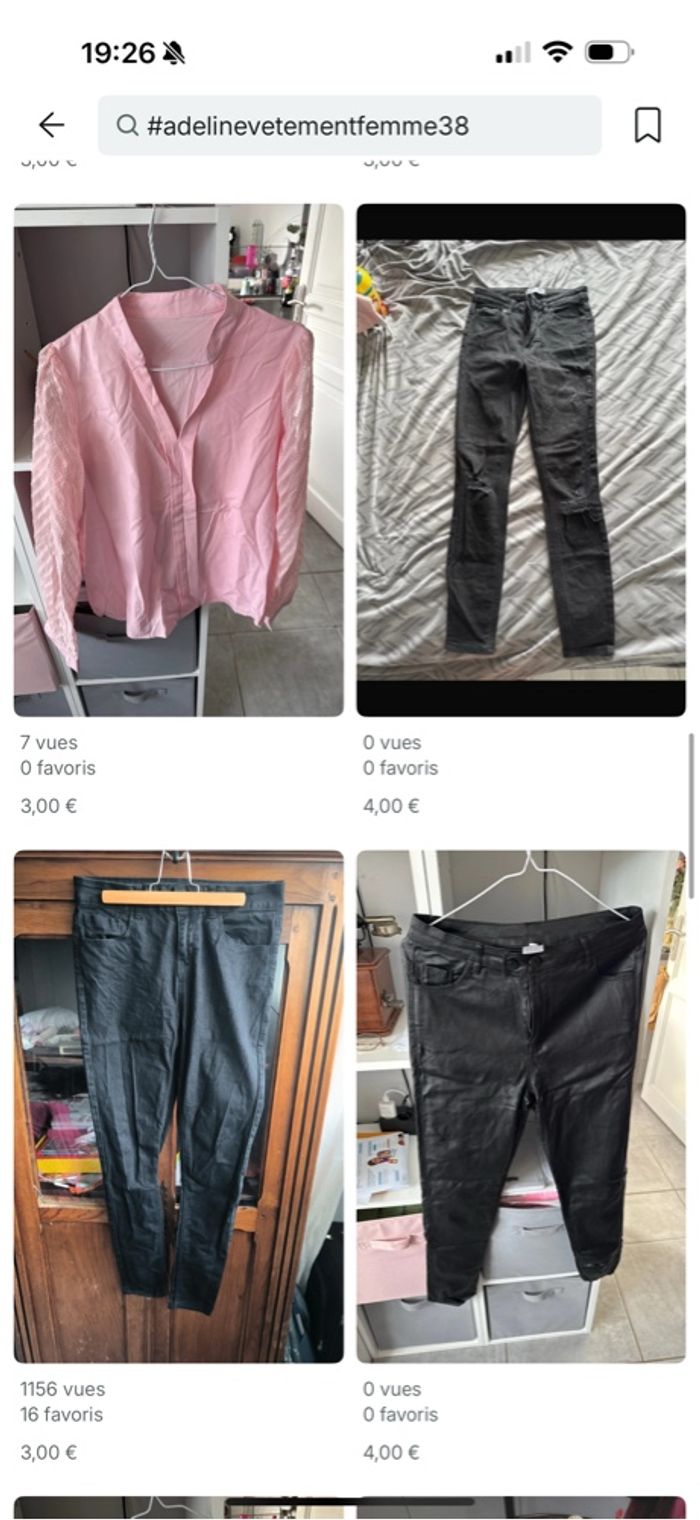The height and width of the screenshot is (1520, 700).
Task: Open the ripped black jeans on bed listing
Action: [521, 460]
